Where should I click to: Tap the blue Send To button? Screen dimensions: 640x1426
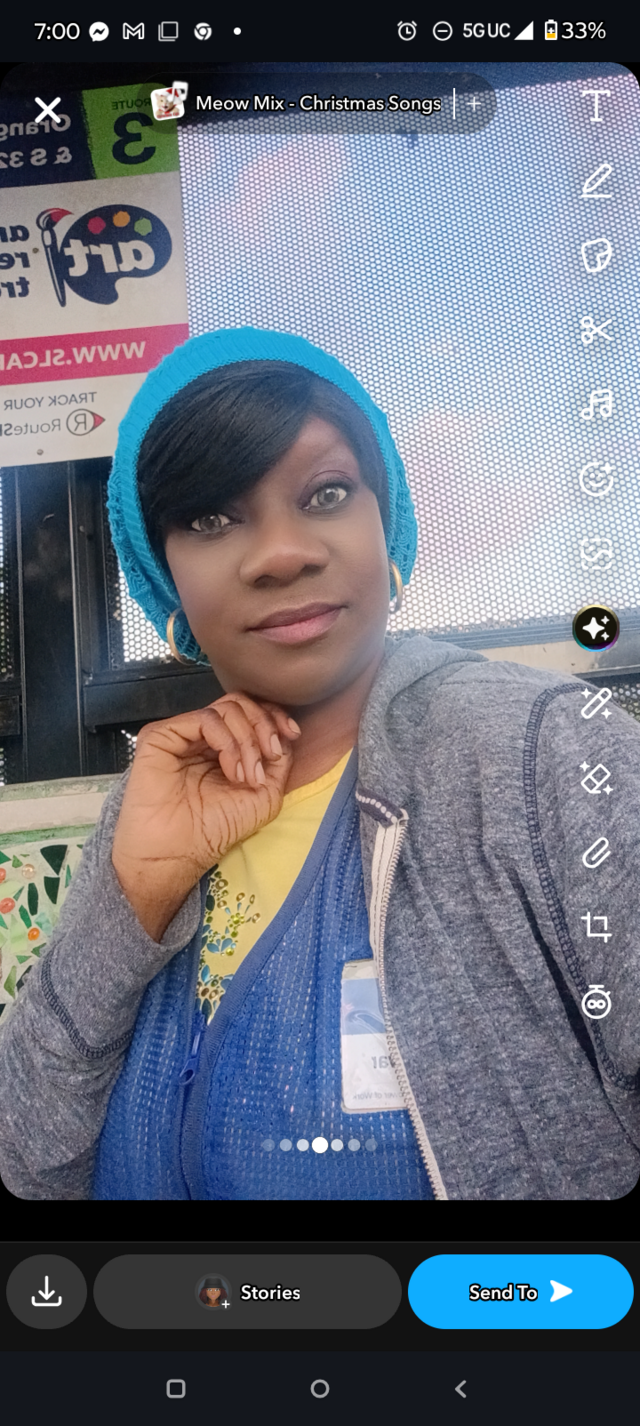pos(520,1292)
